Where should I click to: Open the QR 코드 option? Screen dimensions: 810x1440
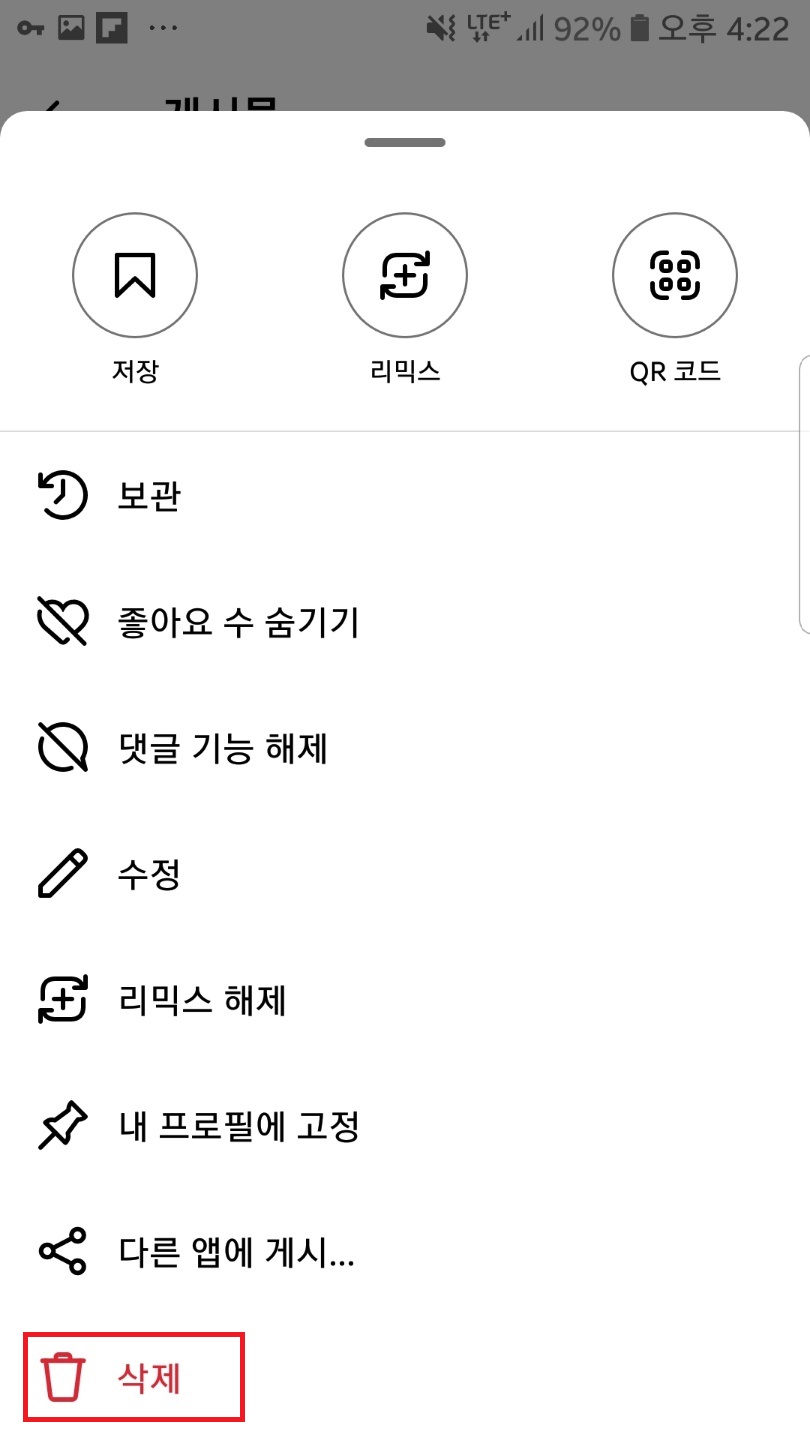tap(675, 275)
